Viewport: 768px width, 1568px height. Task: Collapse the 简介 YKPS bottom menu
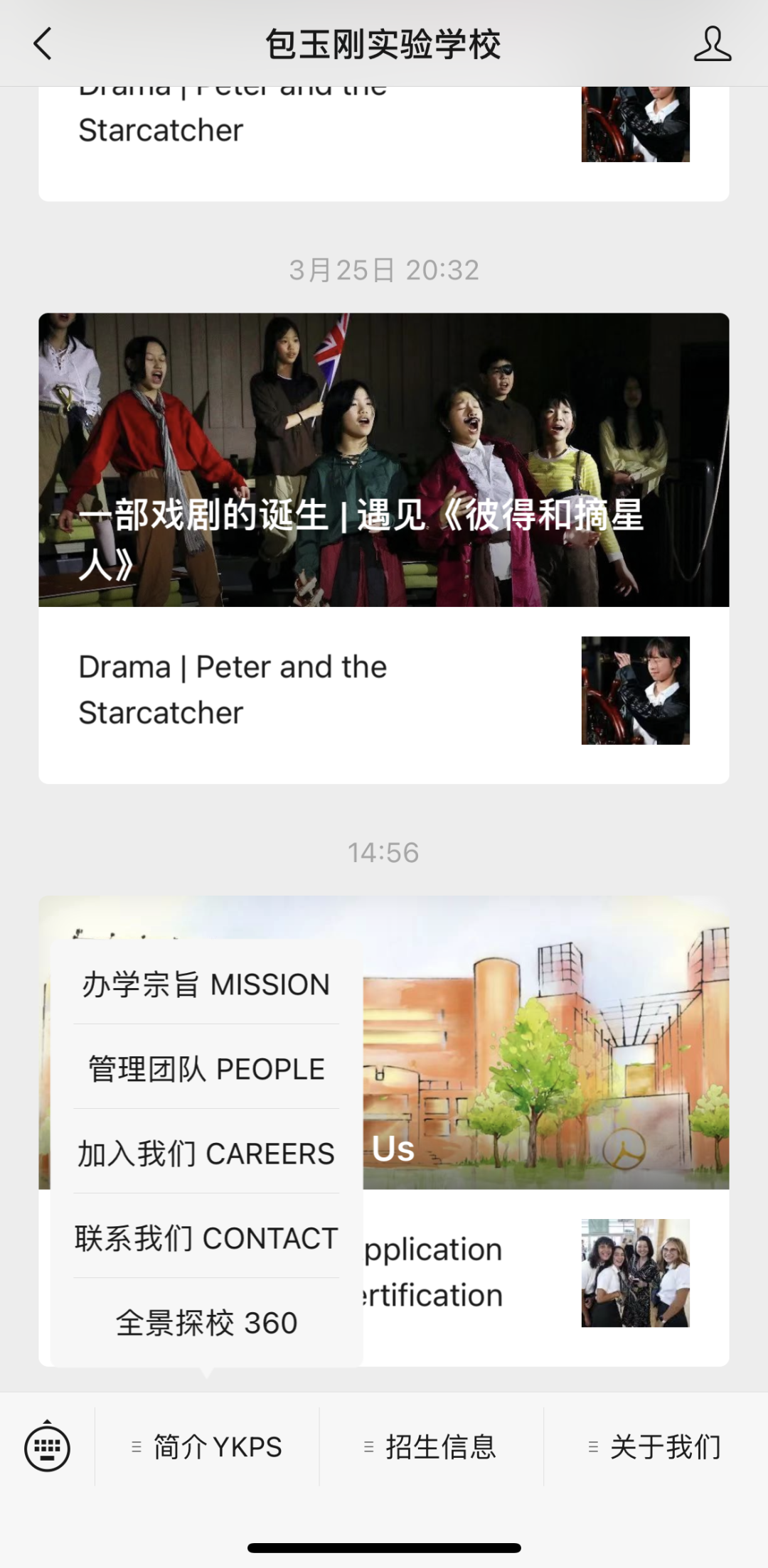click(207, 1447)
